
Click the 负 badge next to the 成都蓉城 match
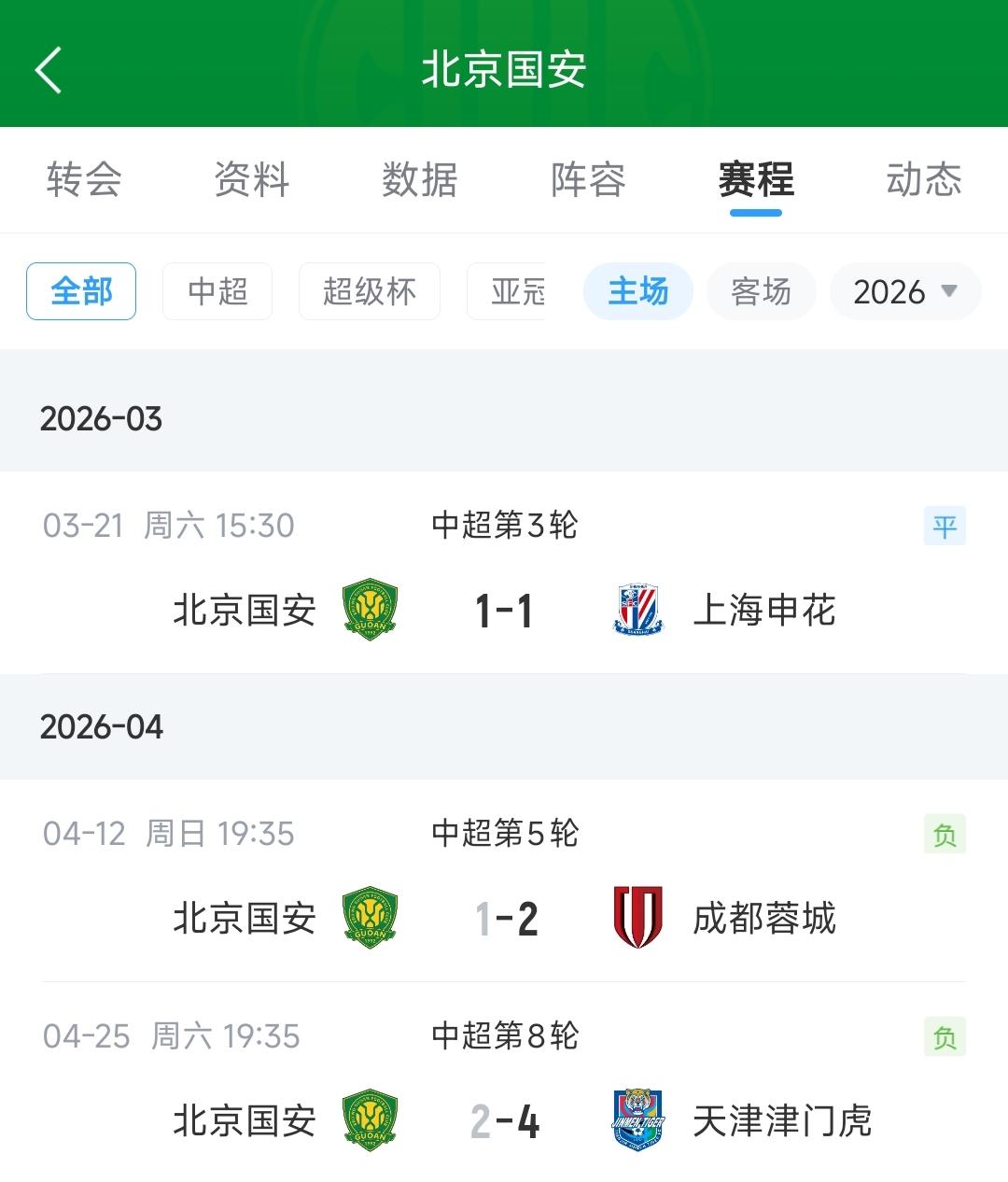(x=945, y=835)
